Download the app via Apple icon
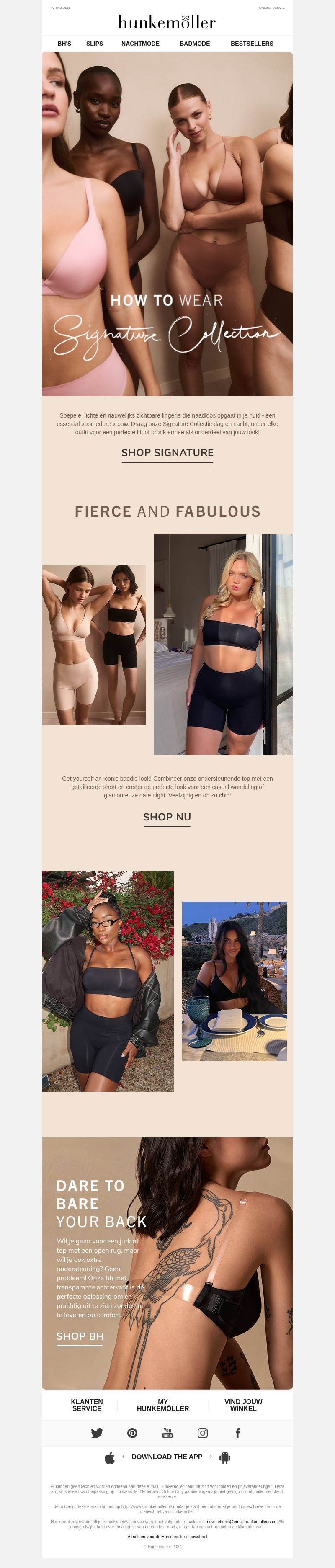 pos(110,1457)
